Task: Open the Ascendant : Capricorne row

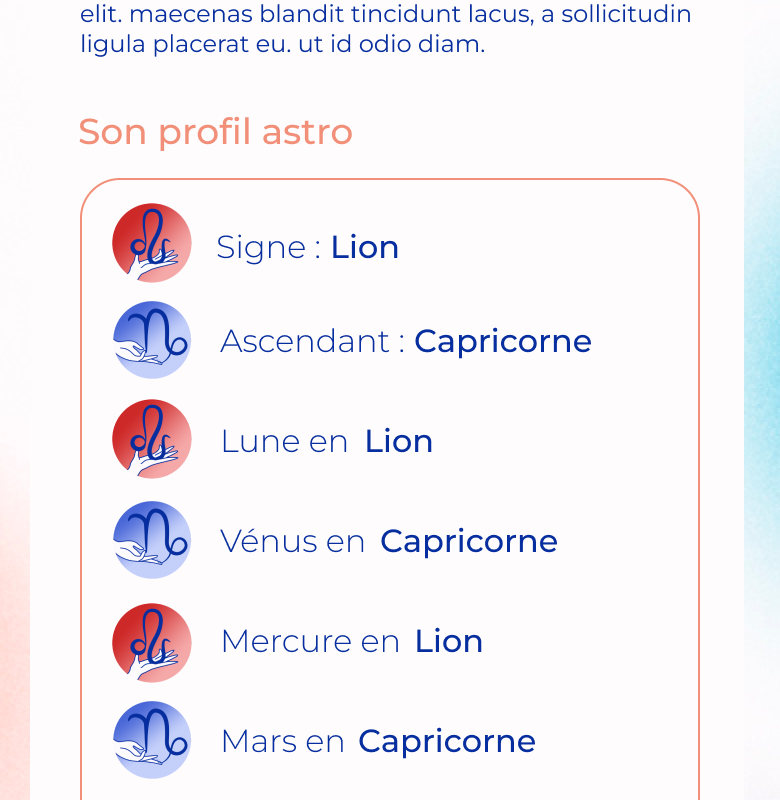Action: tap(352, 340)
